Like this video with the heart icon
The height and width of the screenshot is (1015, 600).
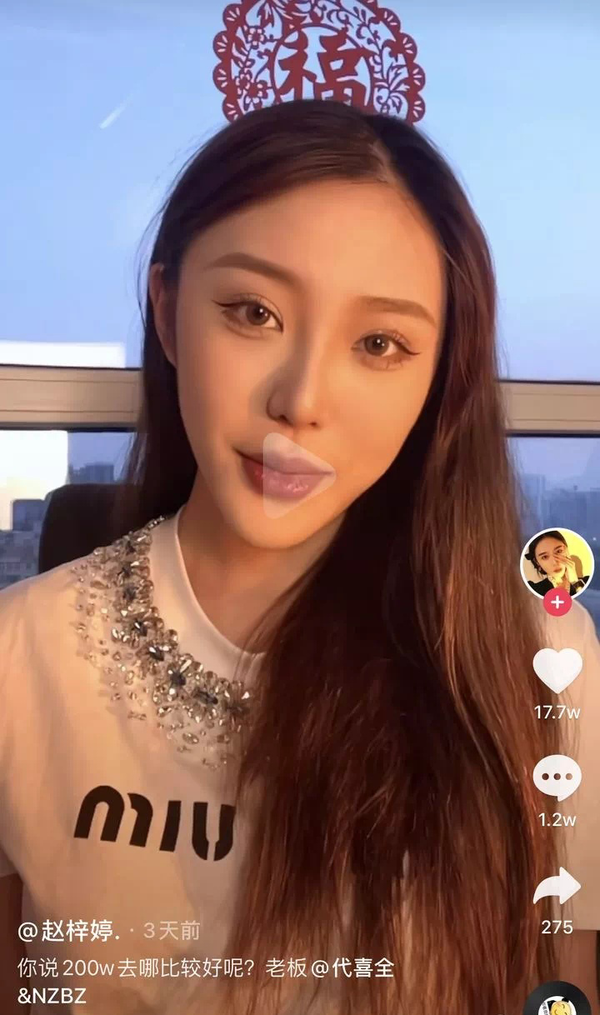point(557,671)
